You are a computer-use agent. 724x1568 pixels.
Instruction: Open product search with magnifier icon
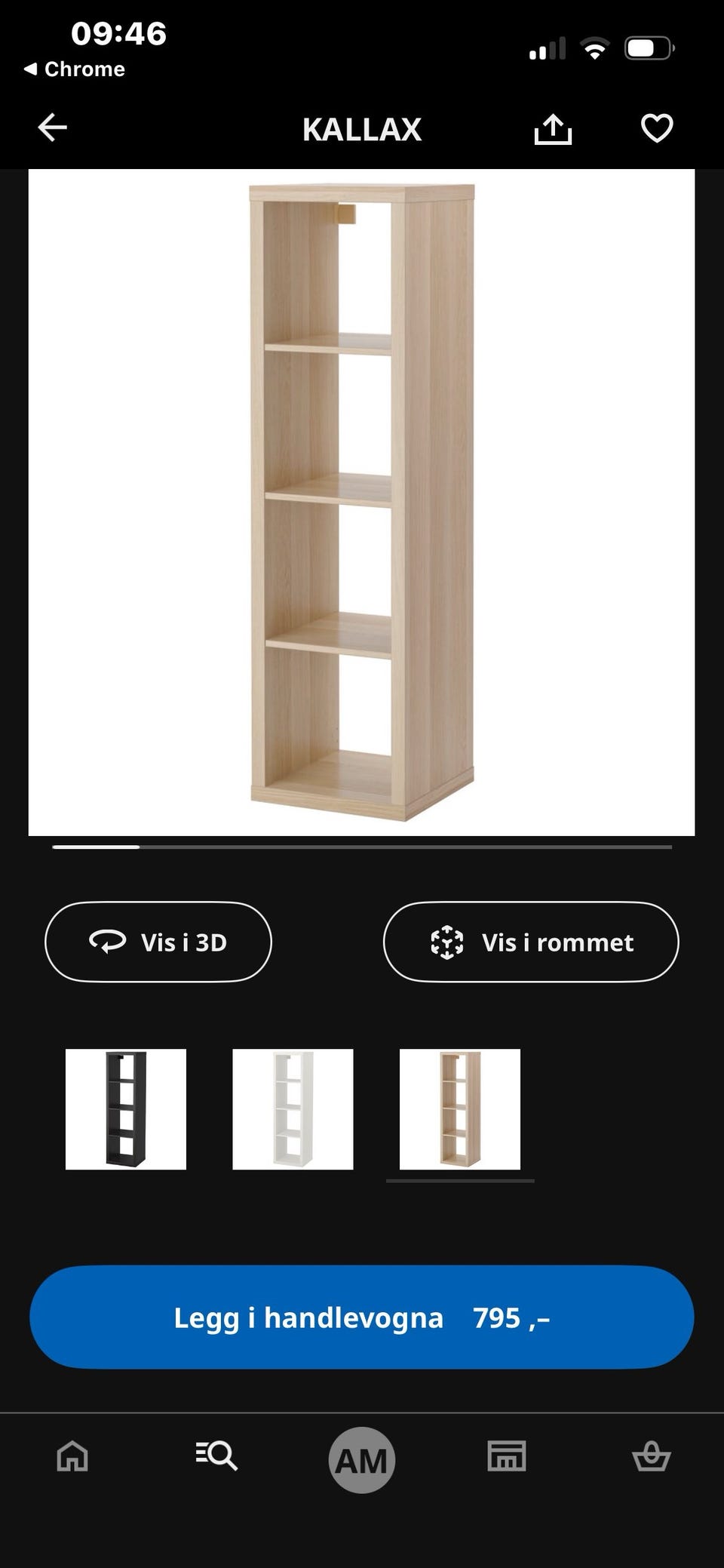216,1458
